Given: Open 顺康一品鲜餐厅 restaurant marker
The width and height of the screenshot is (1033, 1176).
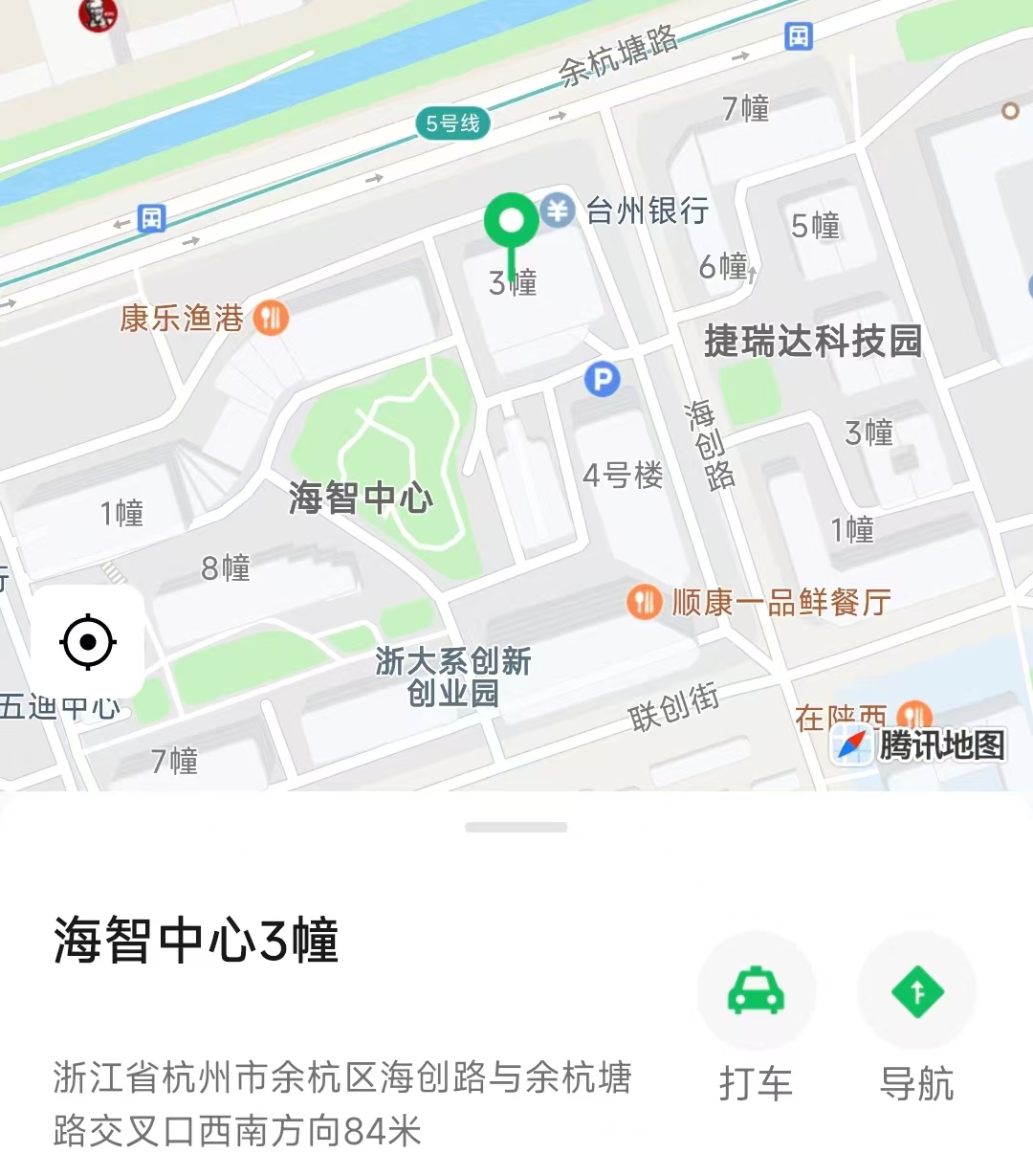Looking at the screenshot, I should pyautogui.click(x=644, y=602).
